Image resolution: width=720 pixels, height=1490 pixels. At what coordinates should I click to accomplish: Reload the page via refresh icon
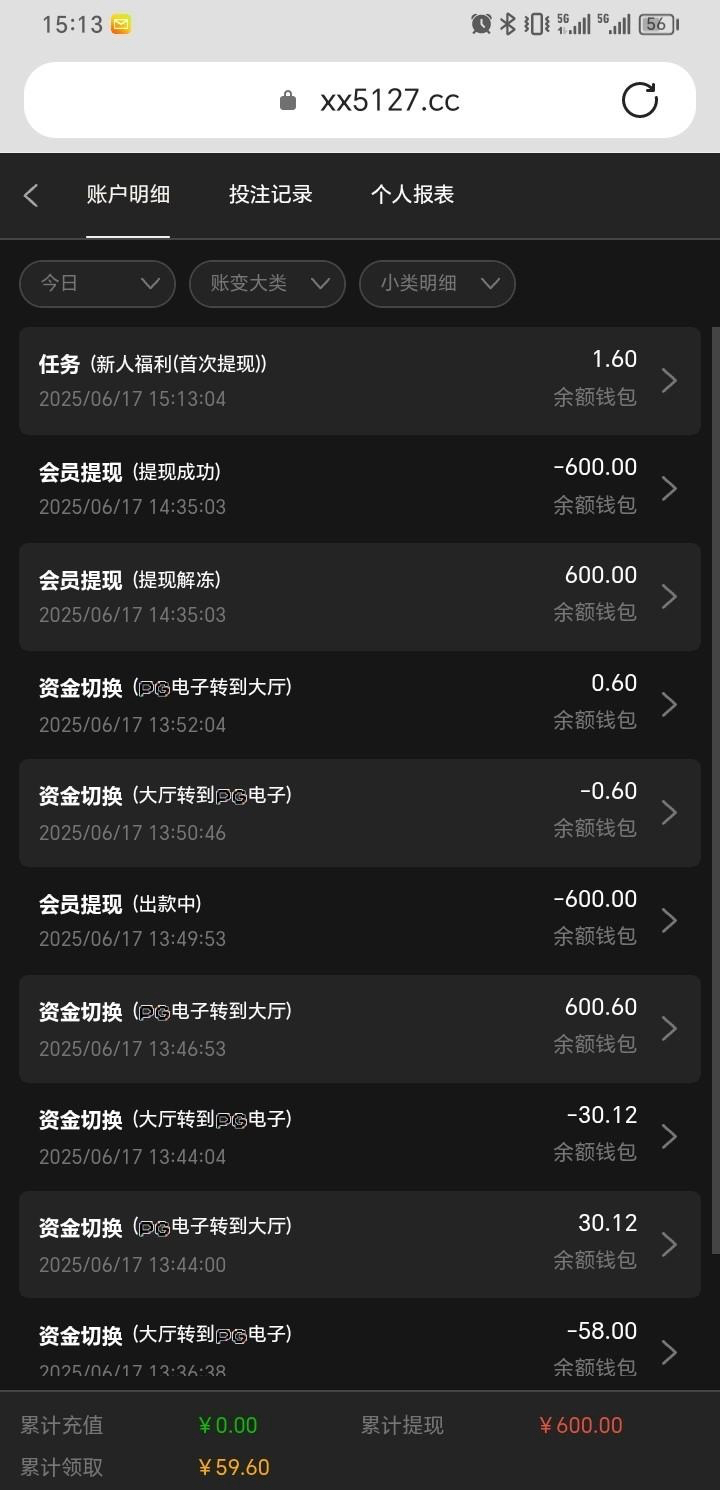coord(639,100)
